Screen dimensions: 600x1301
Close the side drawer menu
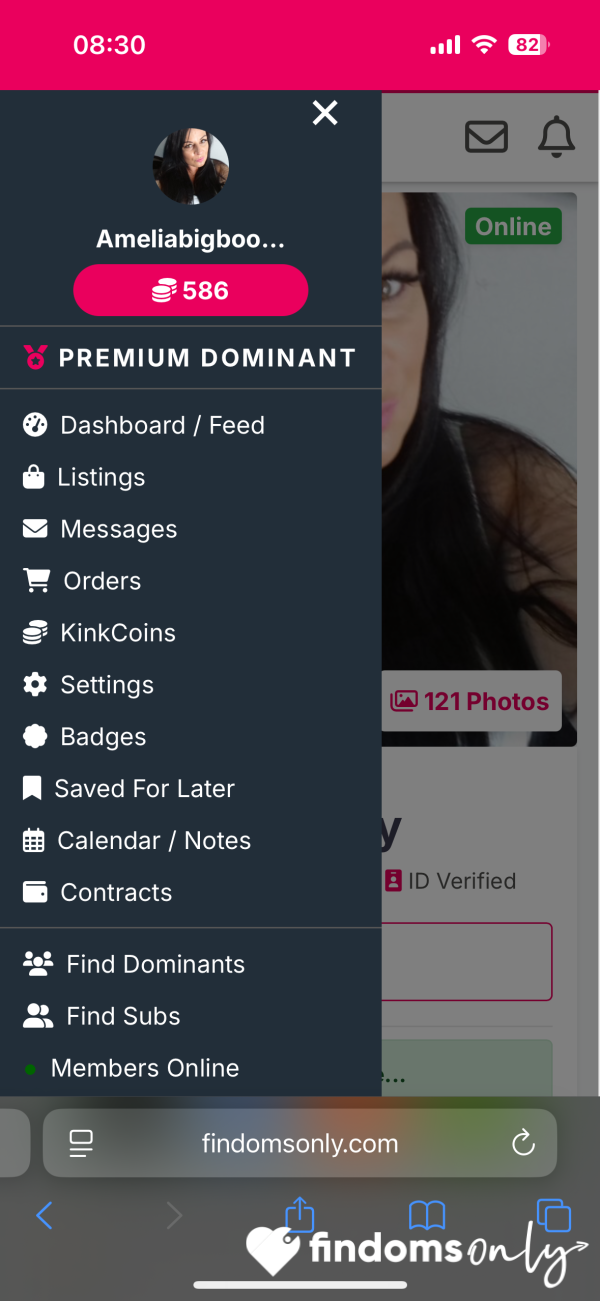pos(325,113)
